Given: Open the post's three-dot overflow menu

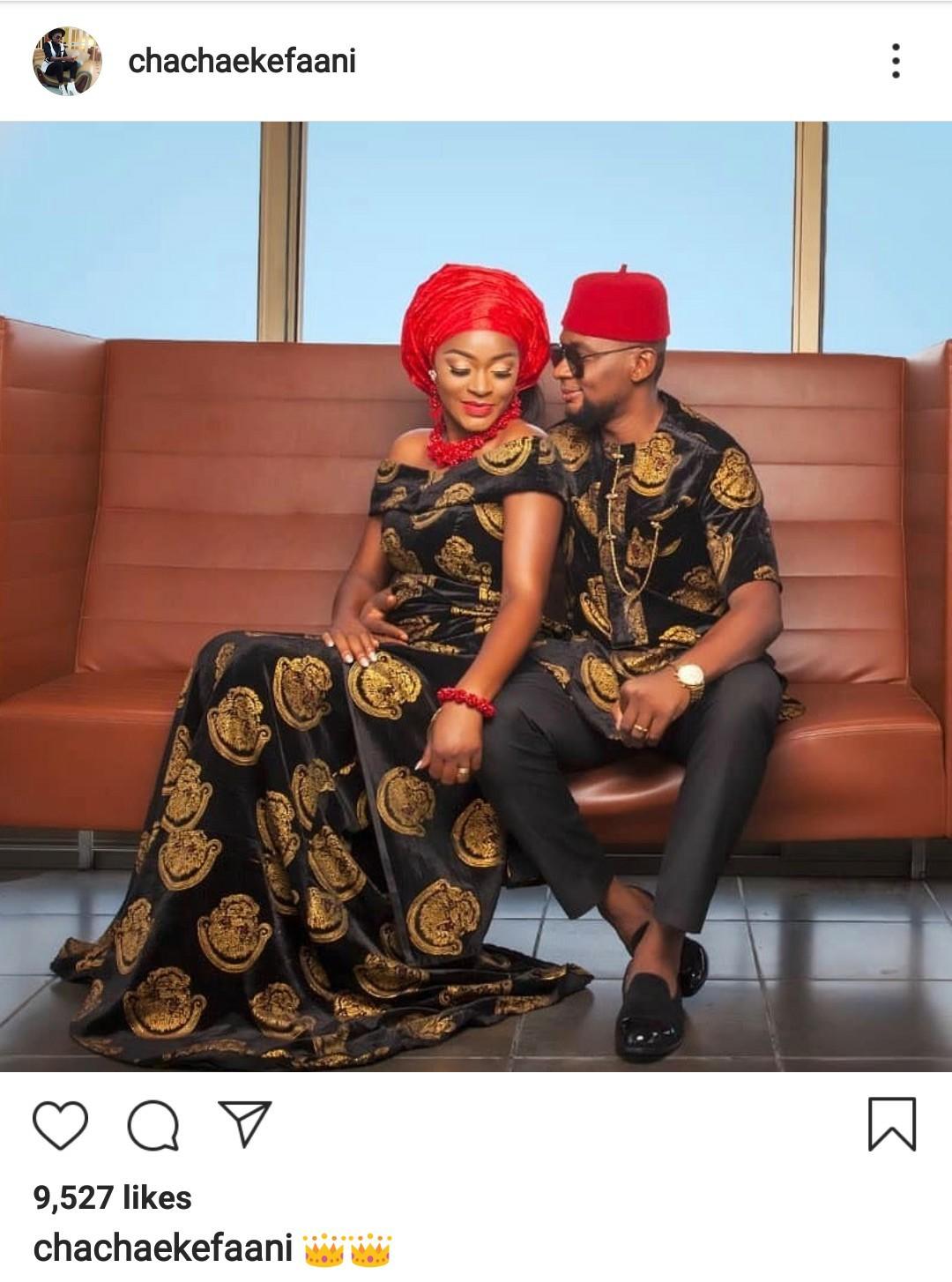Looking at the screenshot, I should (x=895, y=61).
